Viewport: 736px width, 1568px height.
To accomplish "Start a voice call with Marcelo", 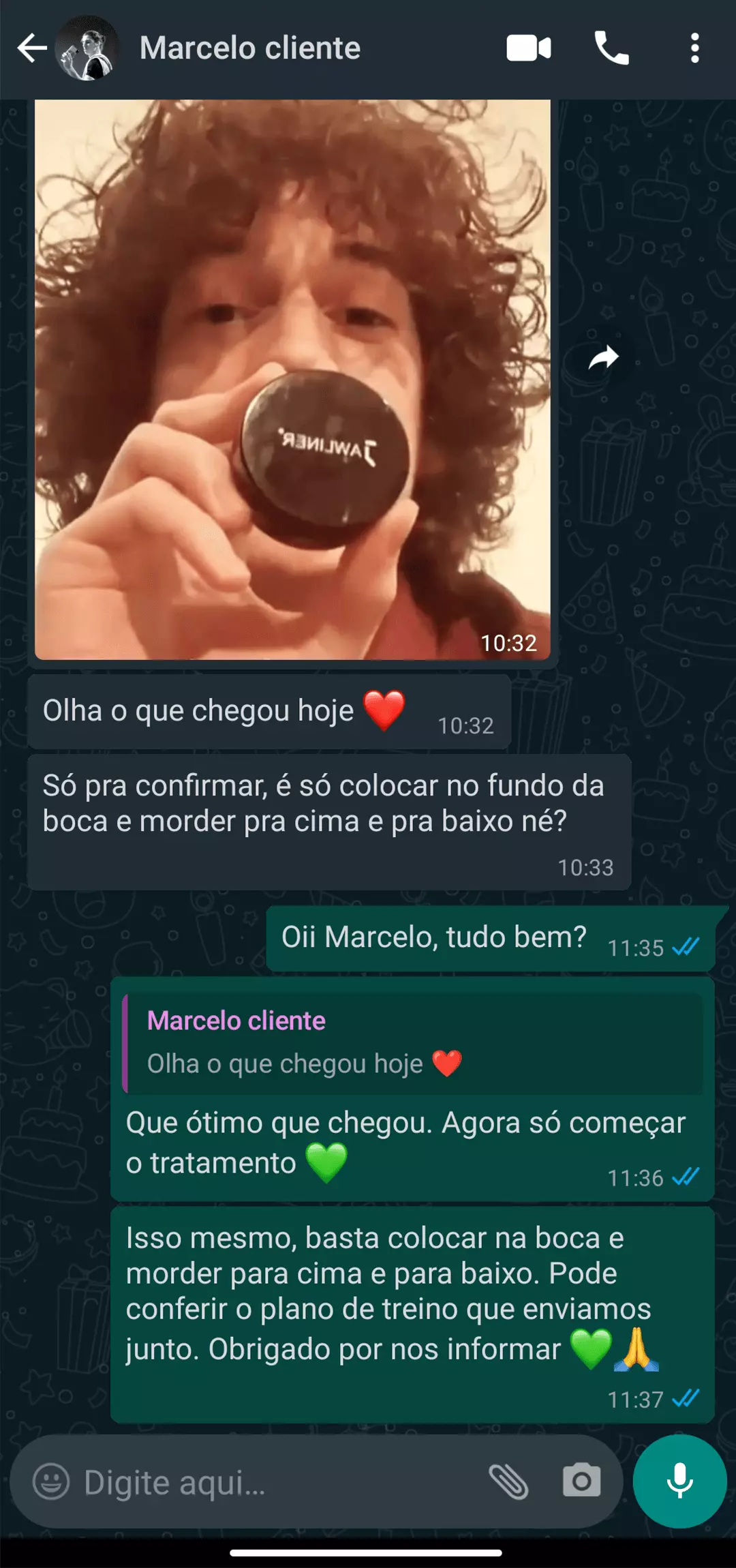I will click(611, 48).
